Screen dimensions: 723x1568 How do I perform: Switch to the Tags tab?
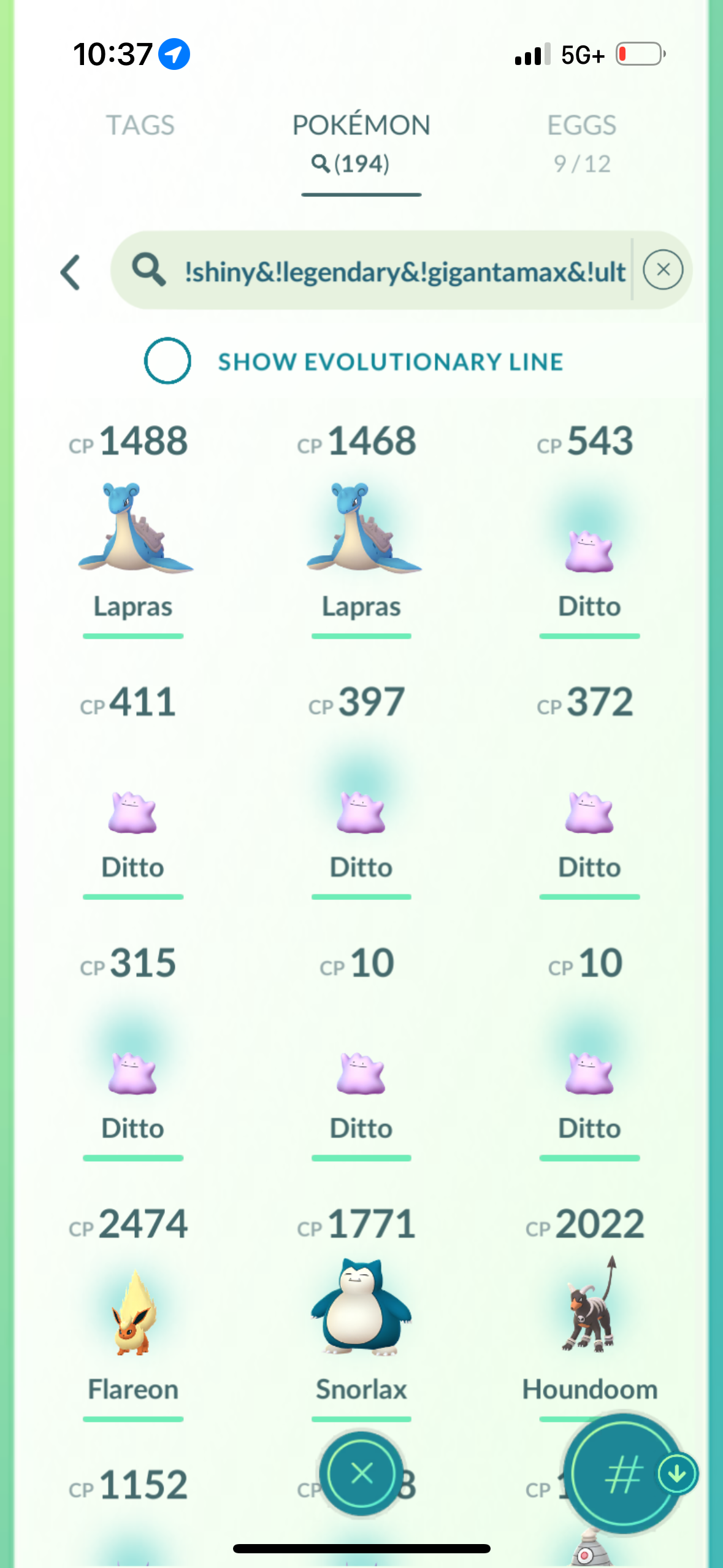tap(140, 126)
